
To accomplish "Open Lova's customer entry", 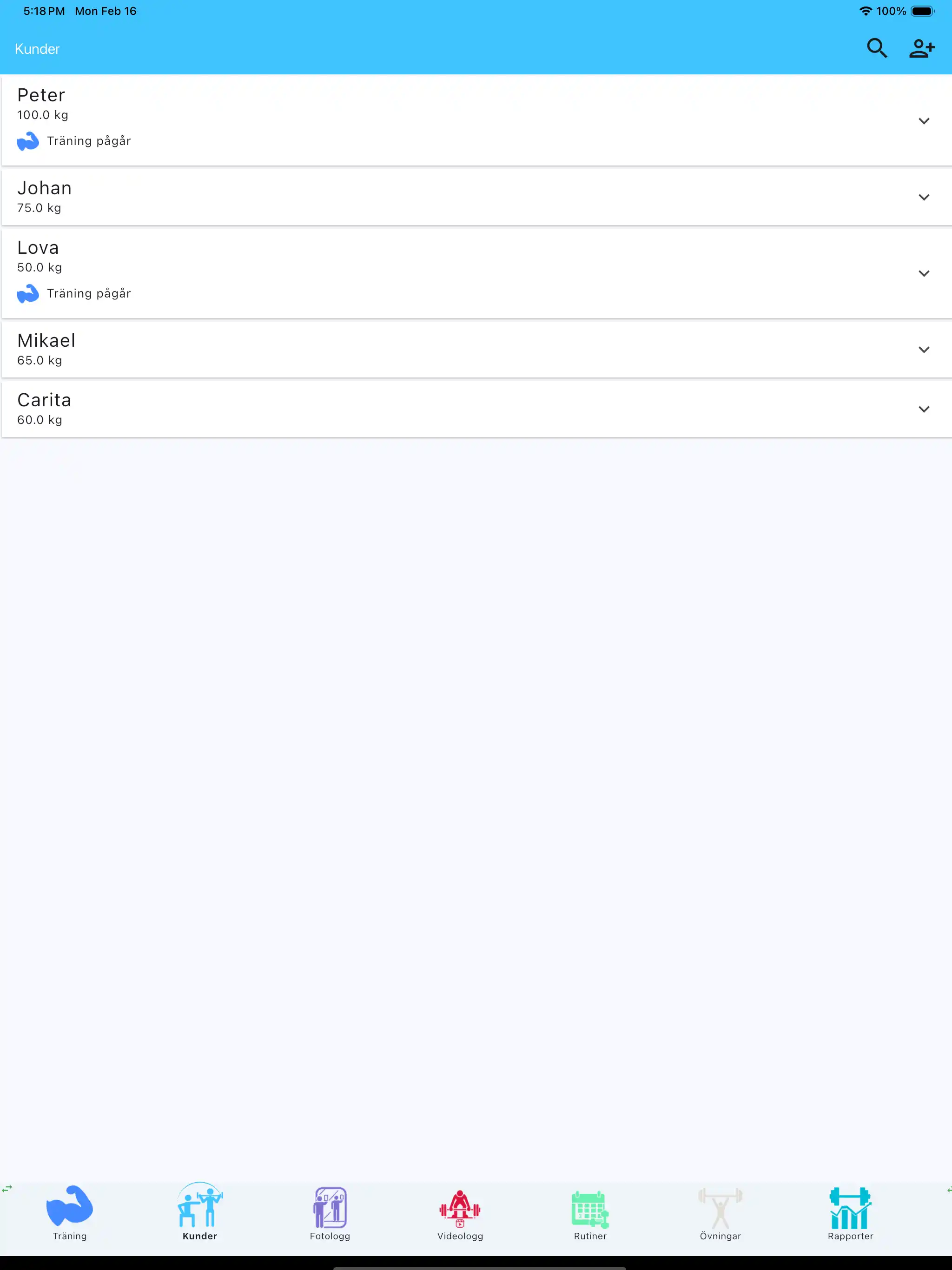I will (x=38, y=248).
